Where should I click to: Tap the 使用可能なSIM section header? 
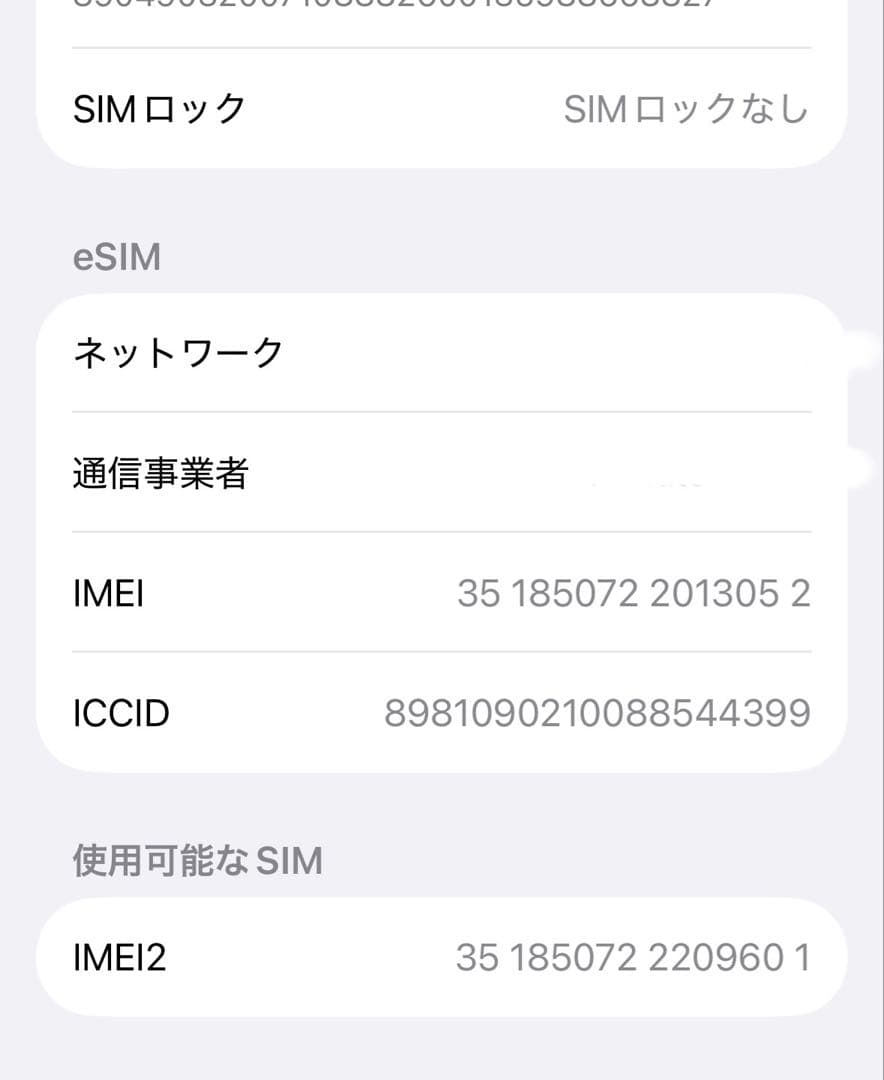[x=196, y=859]
